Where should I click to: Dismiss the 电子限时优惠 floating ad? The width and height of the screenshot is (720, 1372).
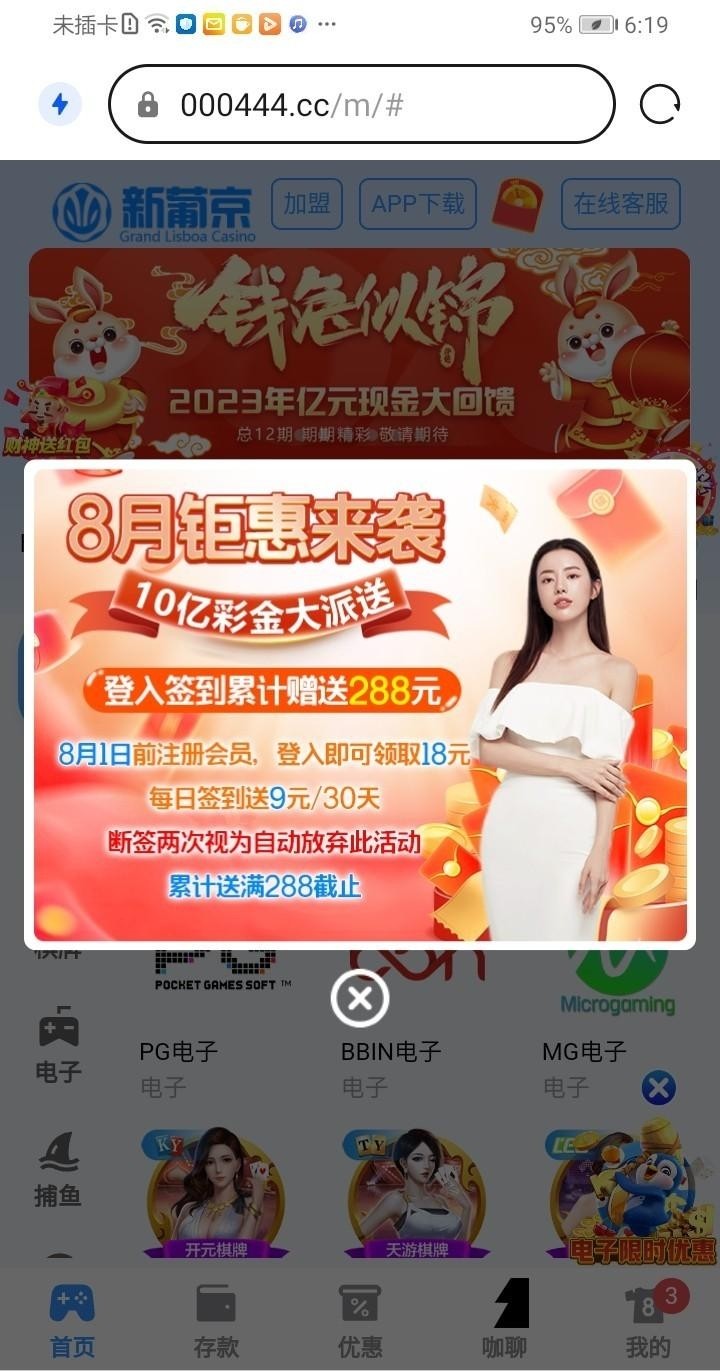[x=658, y=1088]
